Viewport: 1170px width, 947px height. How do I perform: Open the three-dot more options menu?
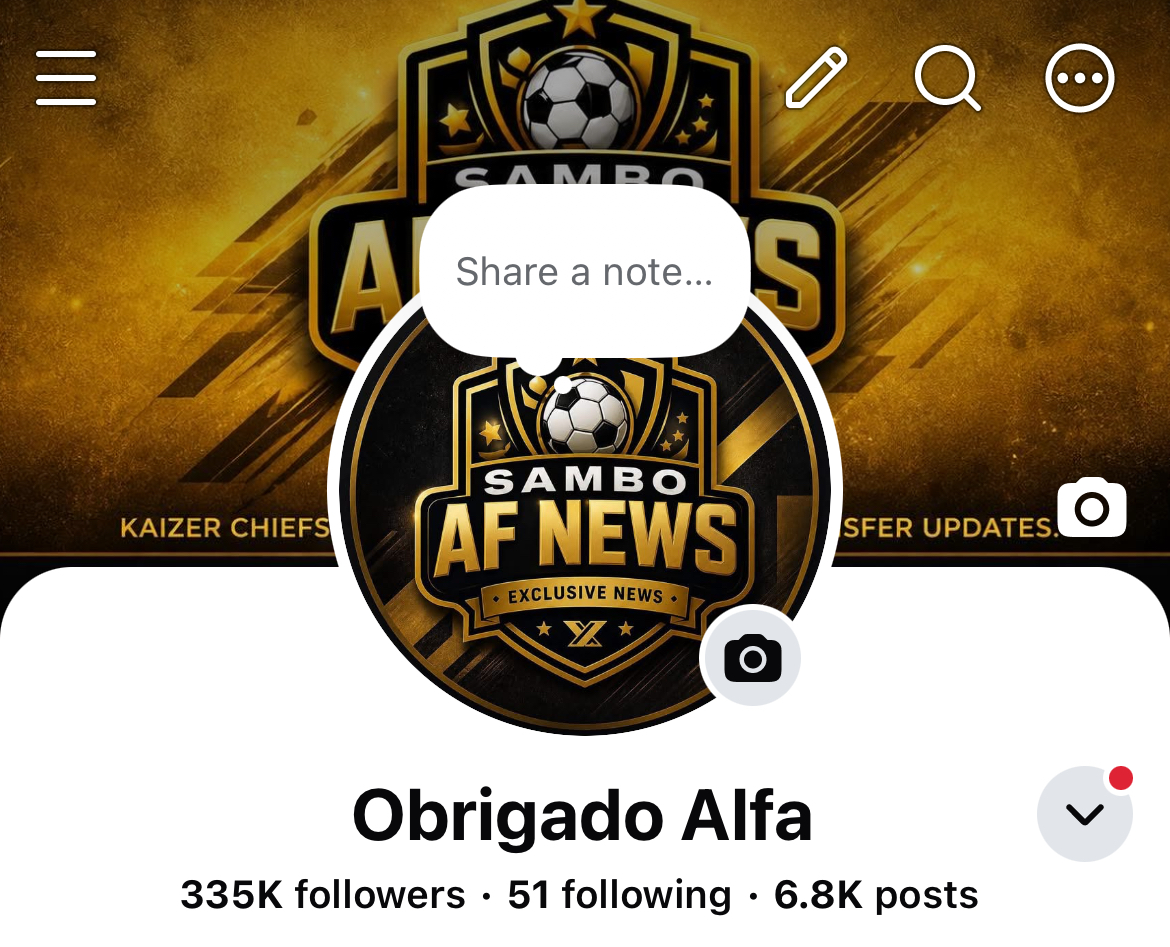[x=1080, y=78]
